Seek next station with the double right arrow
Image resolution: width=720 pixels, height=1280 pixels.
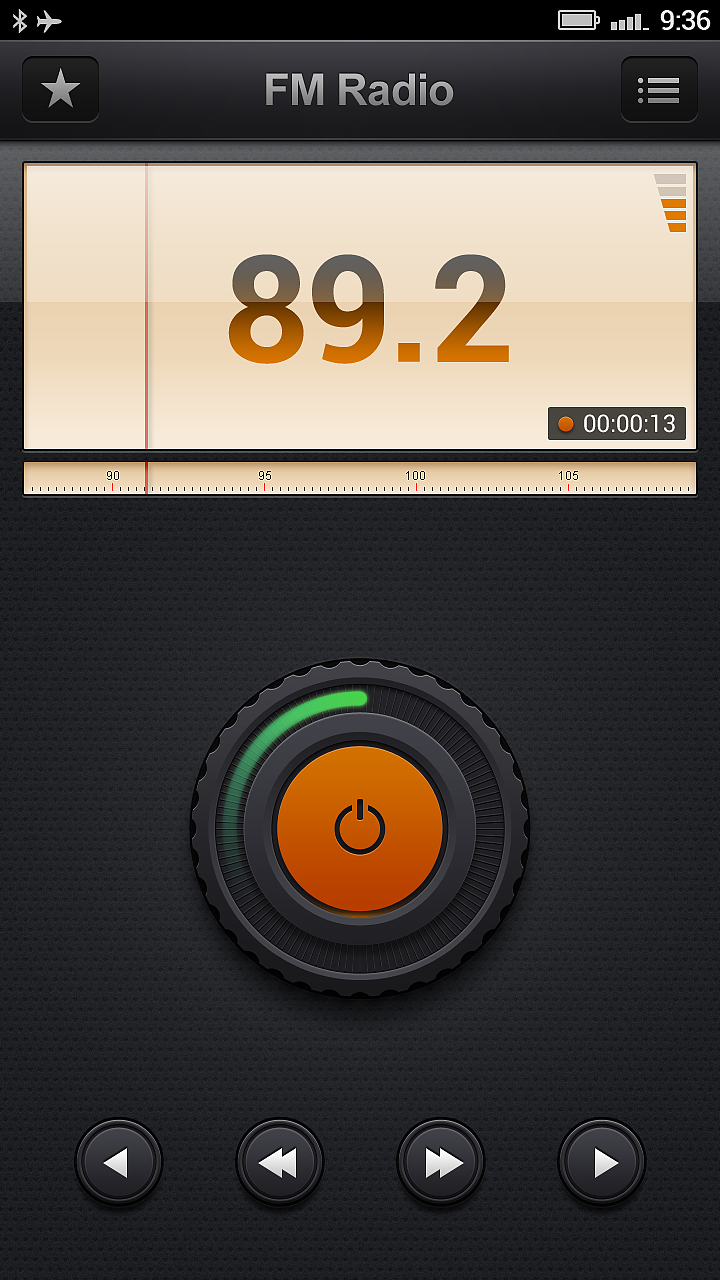tap(441, 1162)
